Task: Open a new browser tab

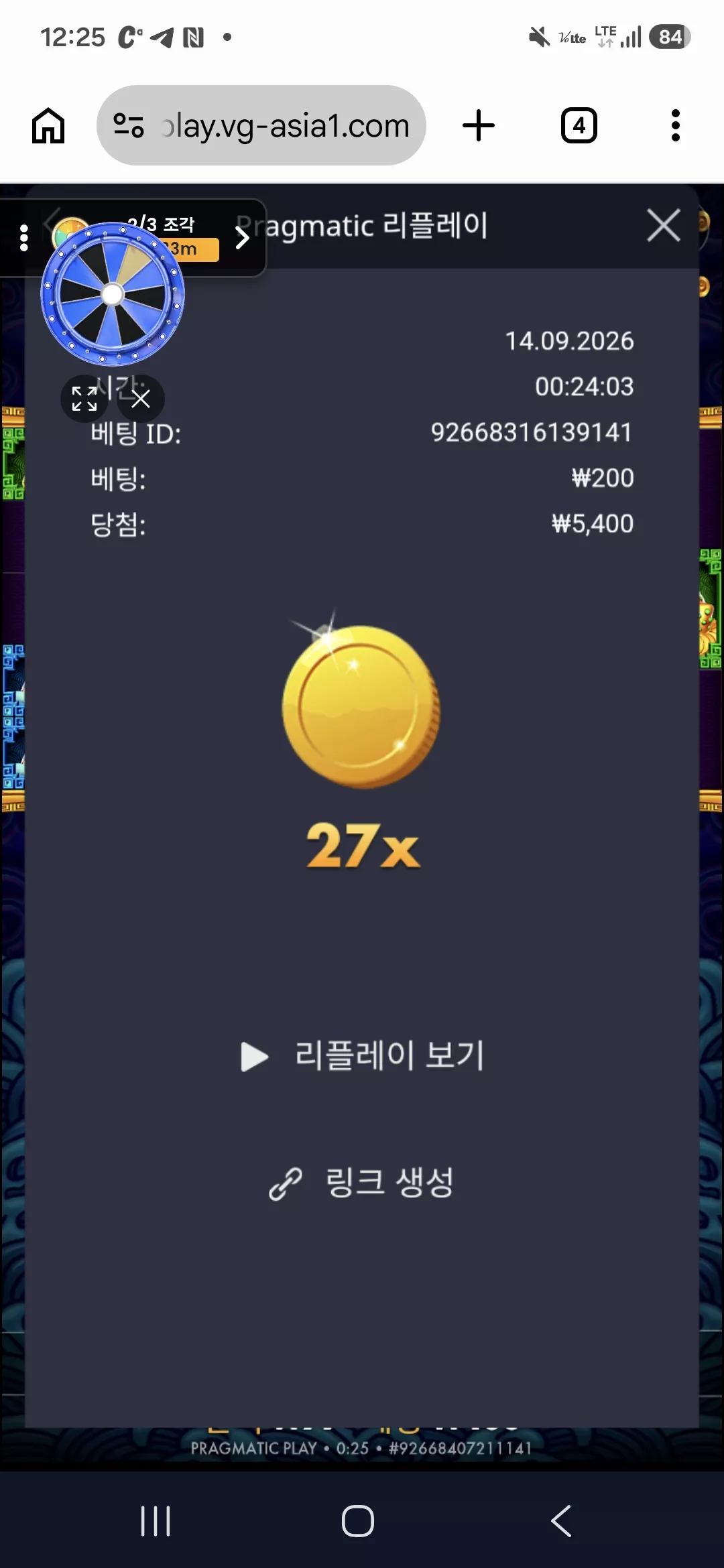Action: click(479, 125)
